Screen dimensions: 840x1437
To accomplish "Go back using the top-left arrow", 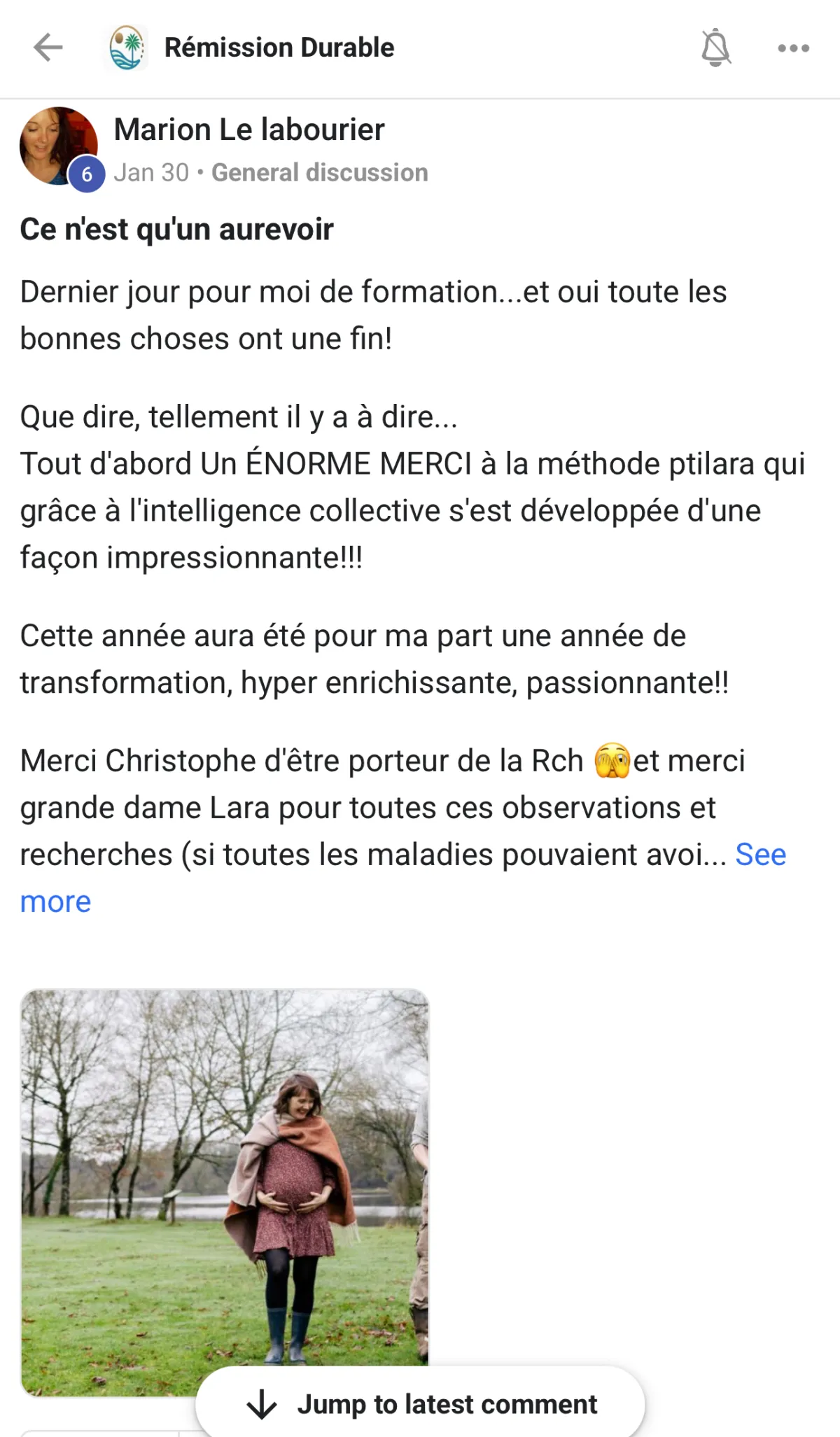I will pos(48,48).
